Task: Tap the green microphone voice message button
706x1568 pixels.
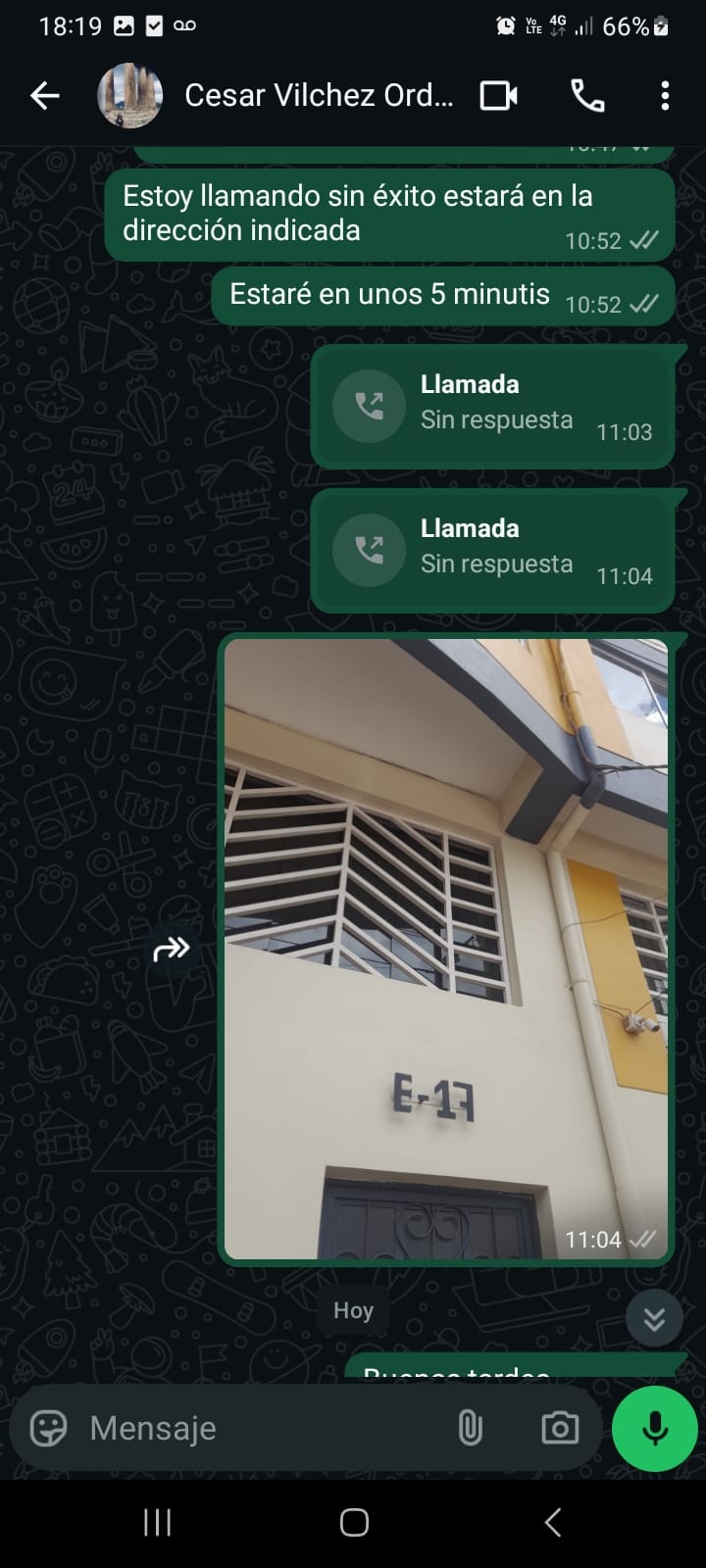Action: click(654, 1429)
